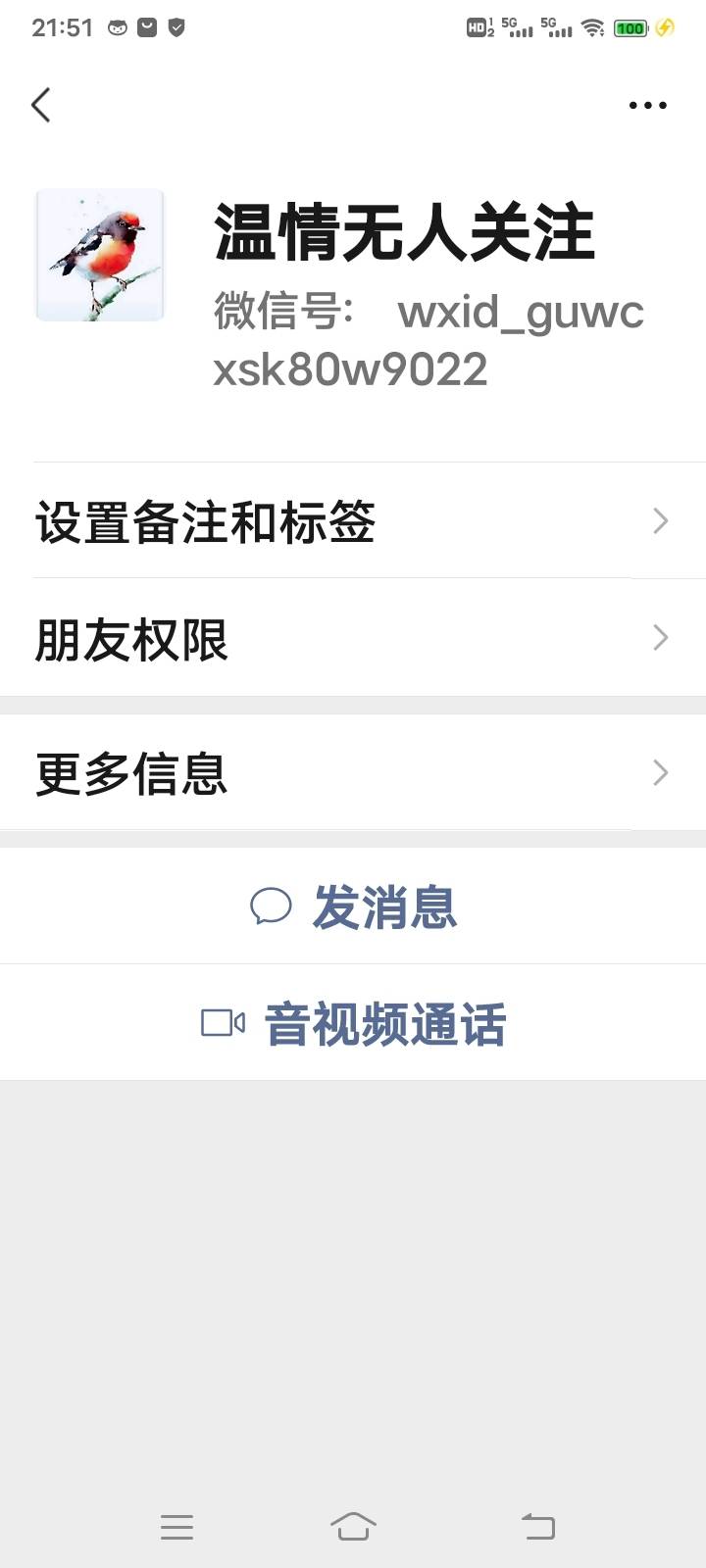Open 设置备注和标签 row
Image resolution: width=706 pixels, height=1568 pixels.
point(353,521)
